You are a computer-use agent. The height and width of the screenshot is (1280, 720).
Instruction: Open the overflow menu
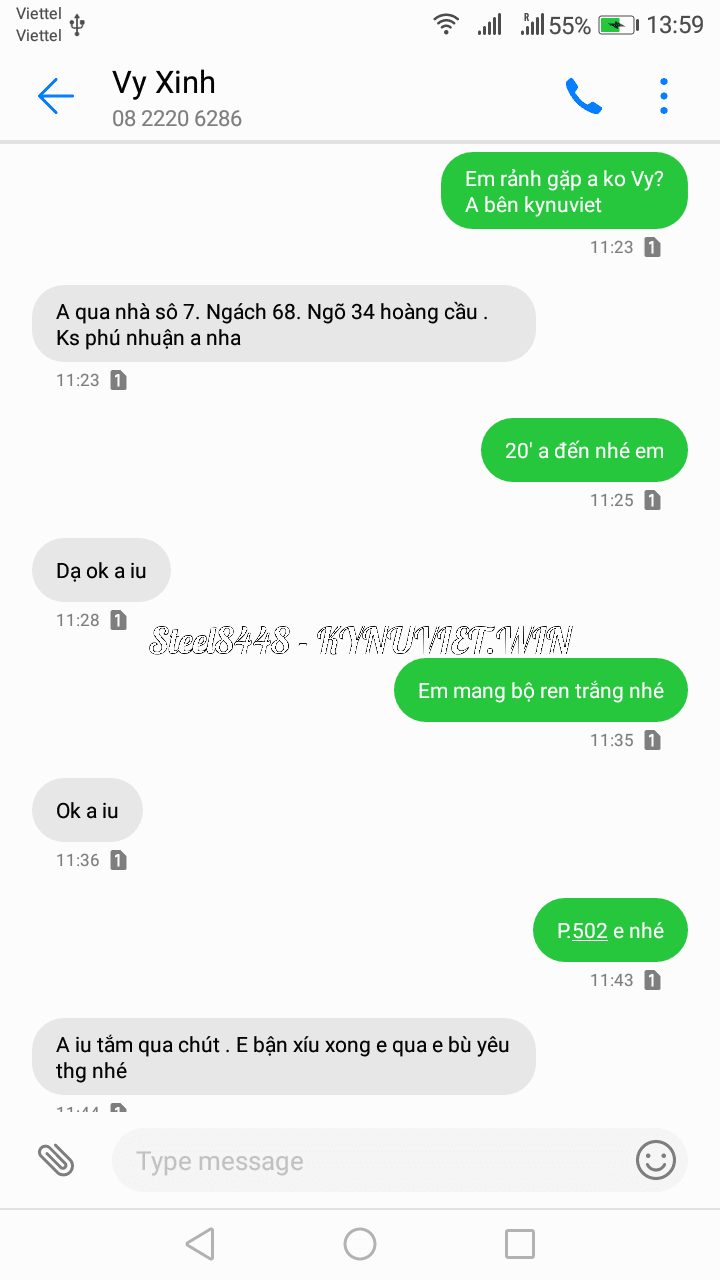tap(663, 96)
